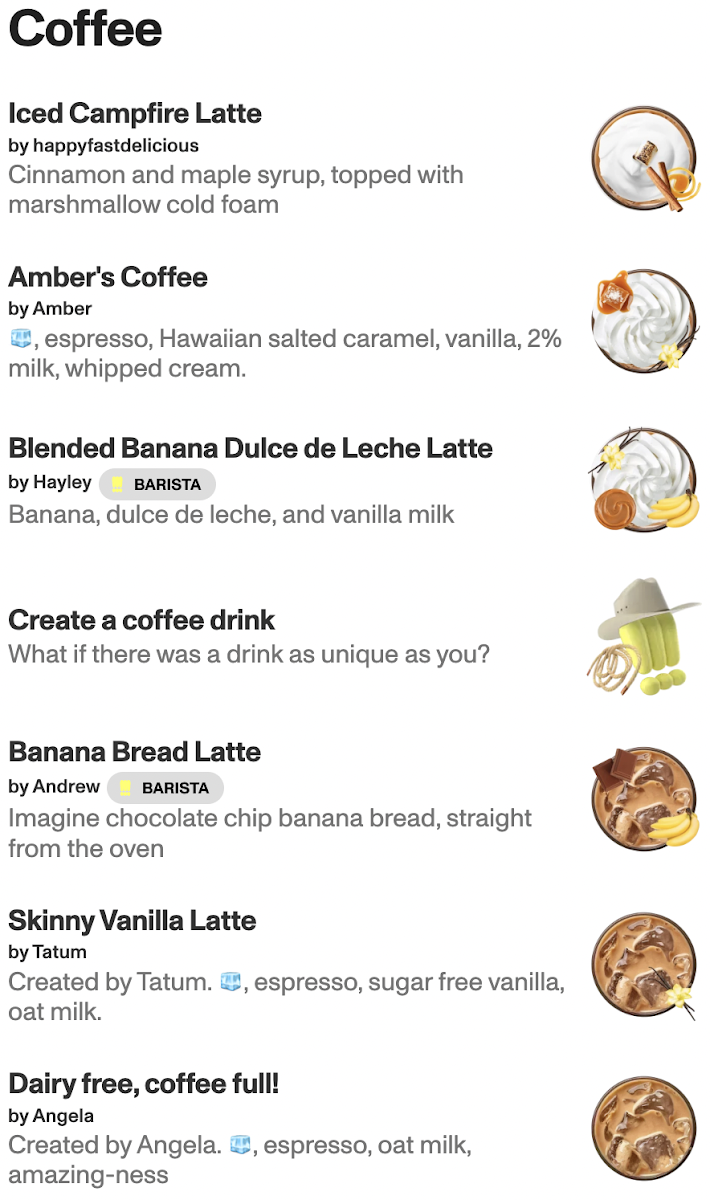This screenshot has height=1200, width=710.
Task: Open Skinny Vanilla Latte by Tatum
Action: click(132, 921)
